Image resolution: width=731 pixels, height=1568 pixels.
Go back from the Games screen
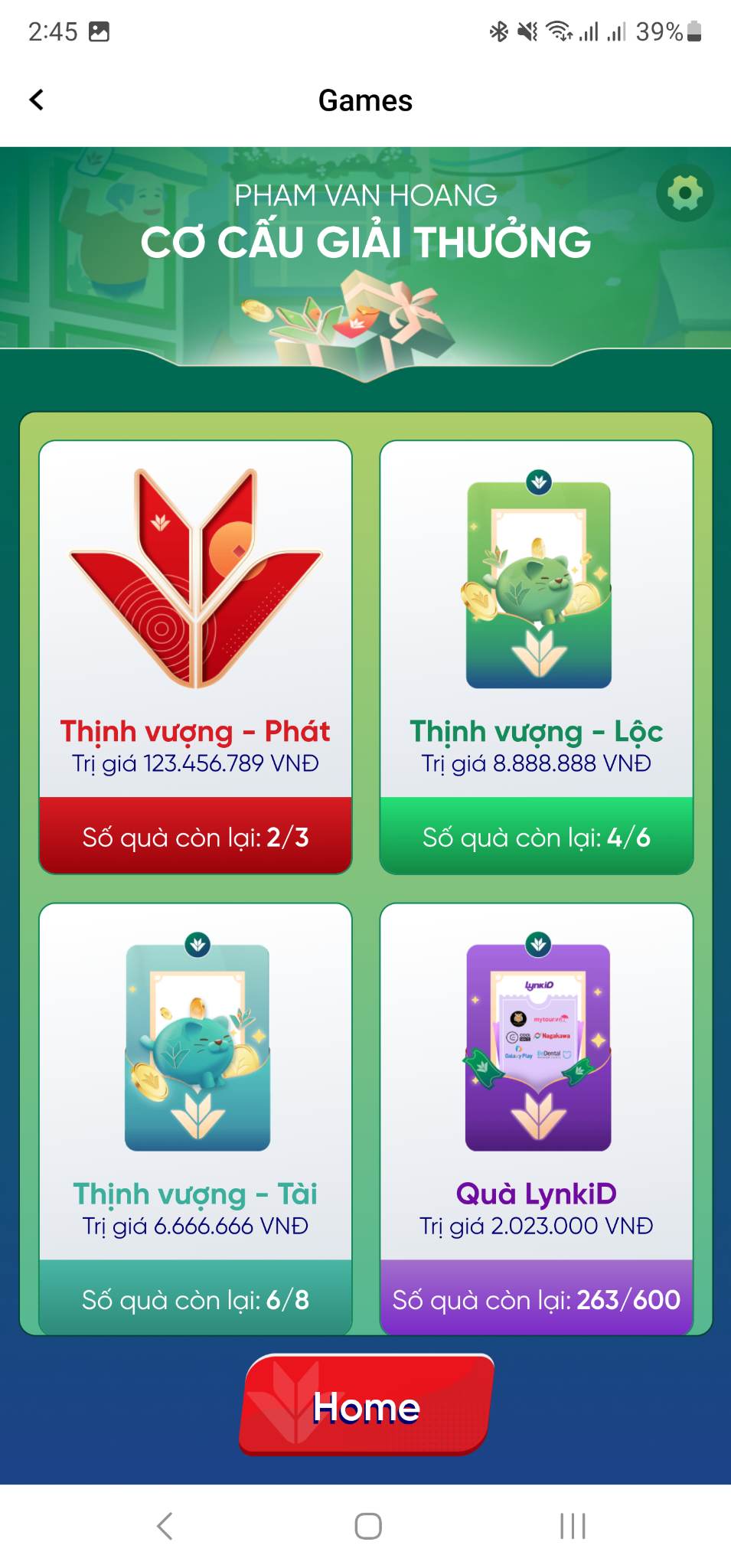click(36, 100)
